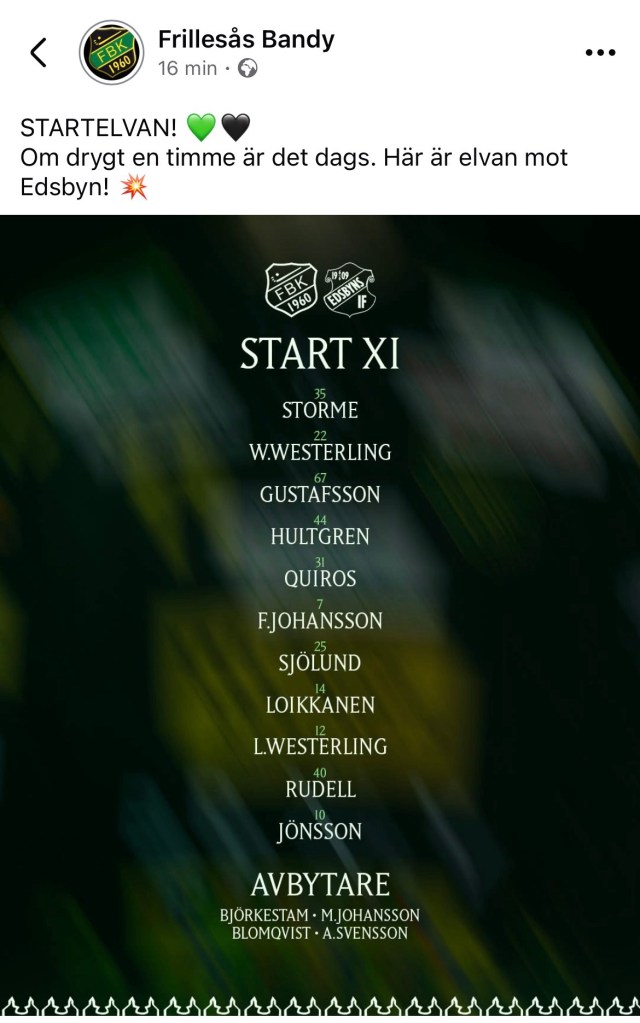Open the Frillesås Bandy page name
This screenshot has width=640, height=1023.
246,40
